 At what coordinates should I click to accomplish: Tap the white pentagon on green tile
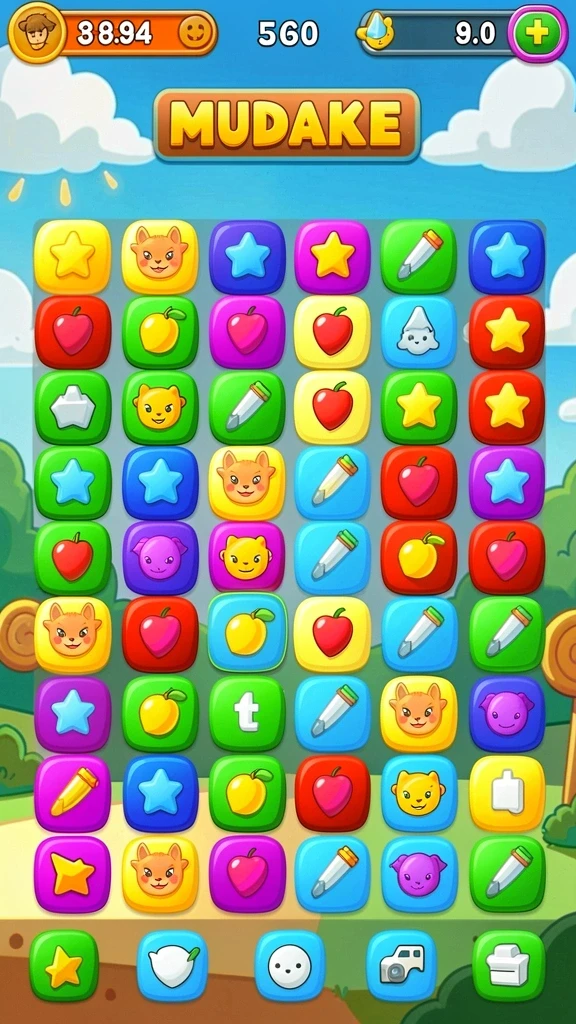(x=72, y=408)
